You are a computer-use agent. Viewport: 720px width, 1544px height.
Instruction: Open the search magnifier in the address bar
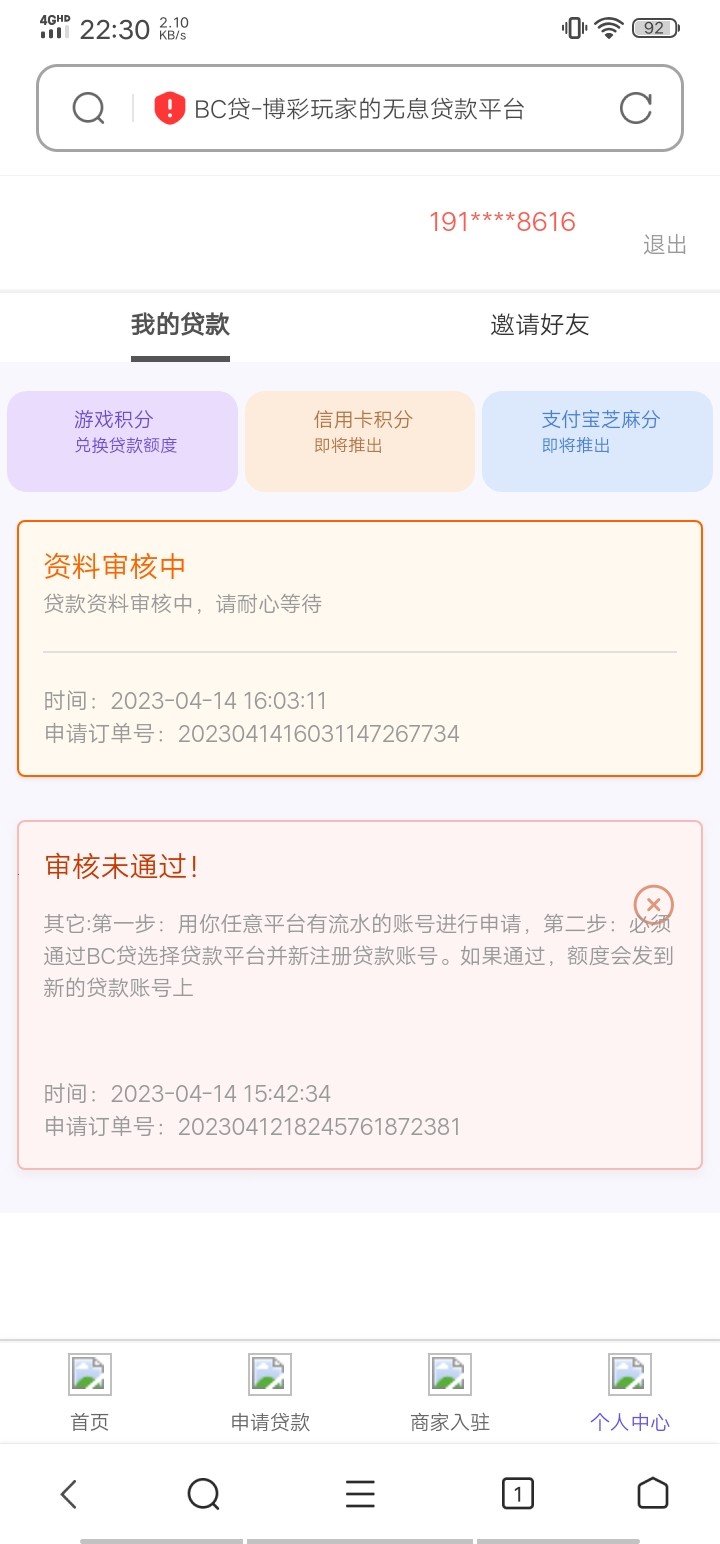(x=88, y=107)
